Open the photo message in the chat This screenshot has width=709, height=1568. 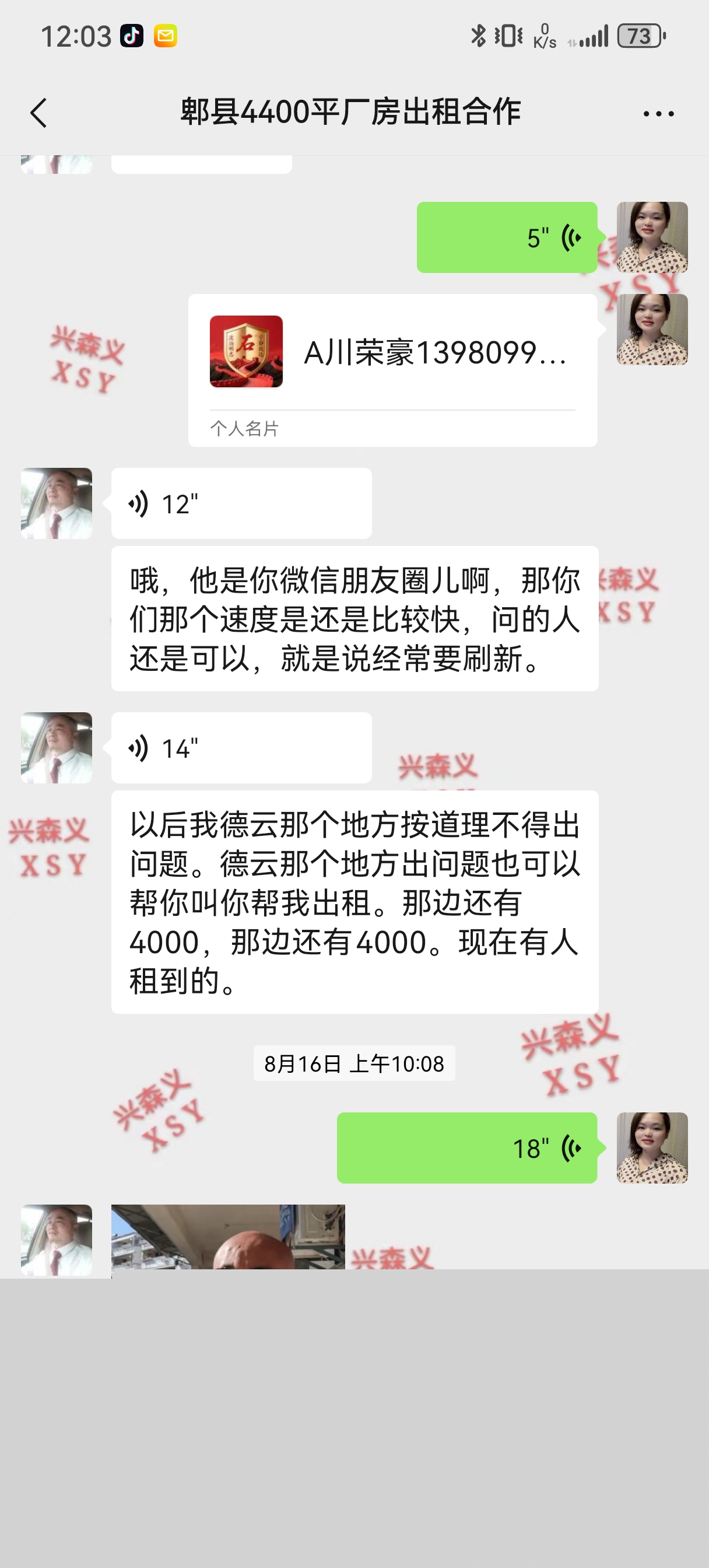[x=227, y=1237]
